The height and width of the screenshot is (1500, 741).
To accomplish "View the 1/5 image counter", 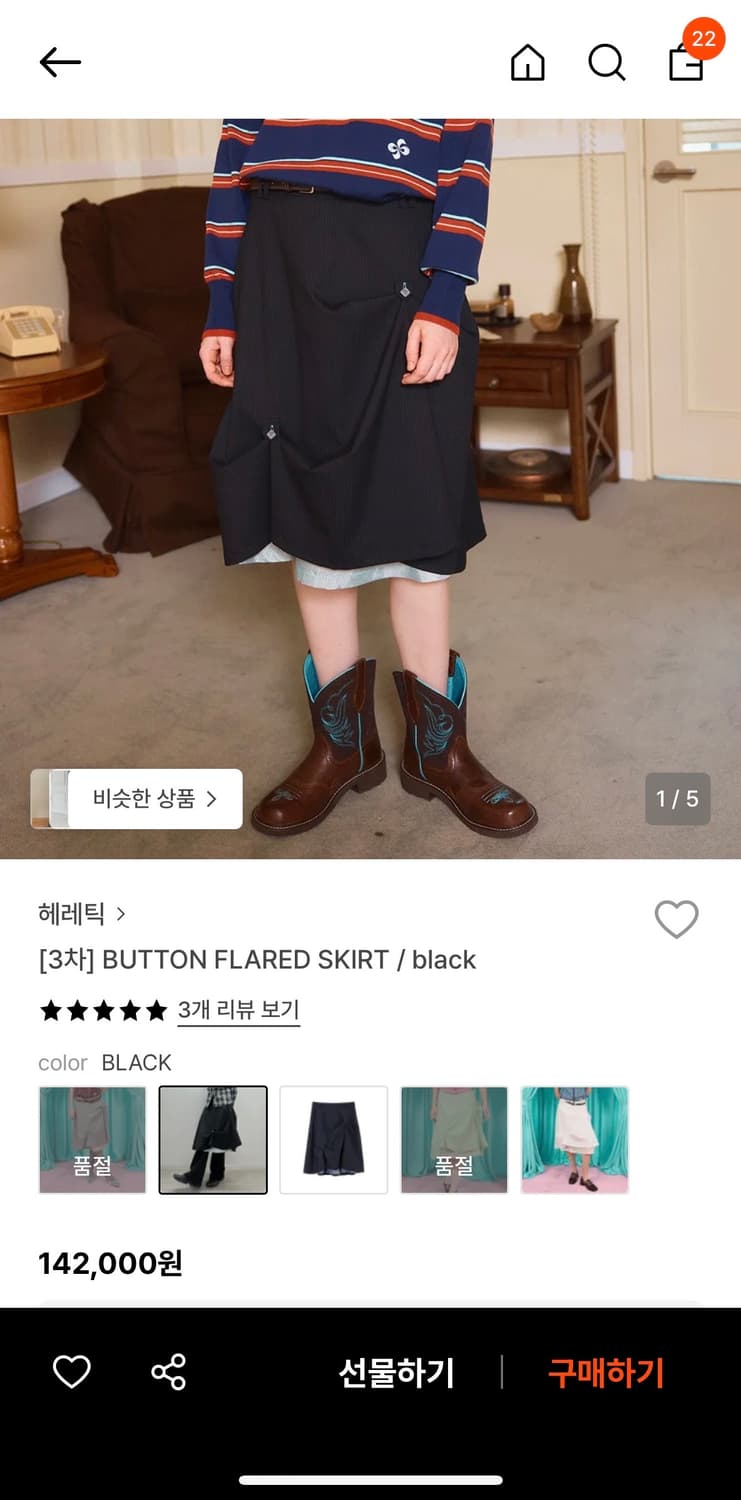I will (x=678, y=798).
